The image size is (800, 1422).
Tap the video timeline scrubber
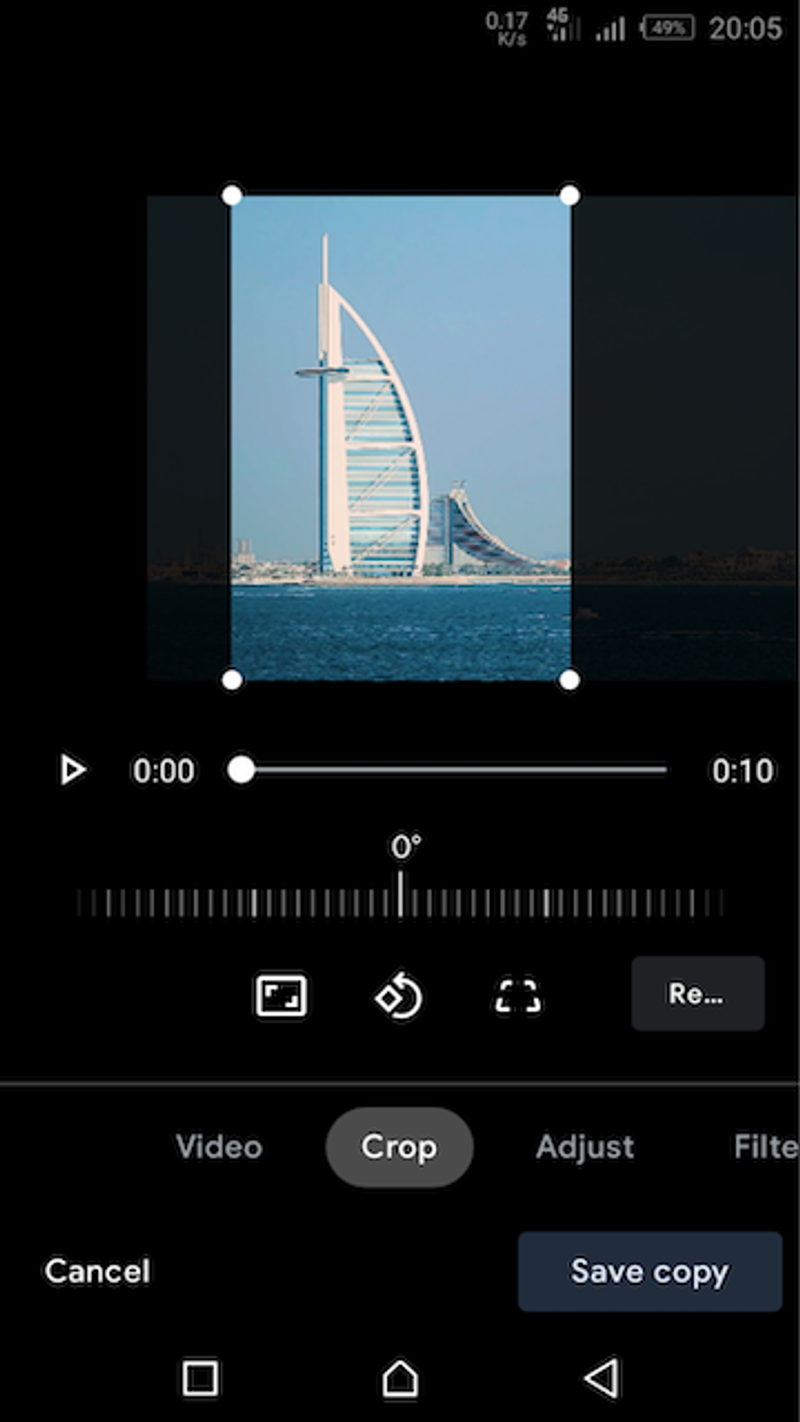(241, 770)
